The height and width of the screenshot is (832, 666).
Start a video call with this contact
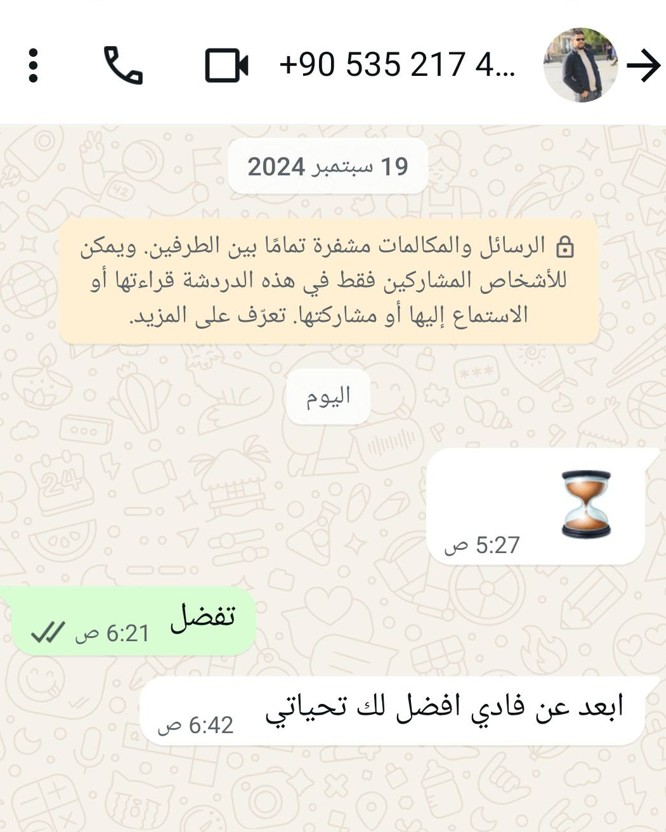[x=227, y=66]
